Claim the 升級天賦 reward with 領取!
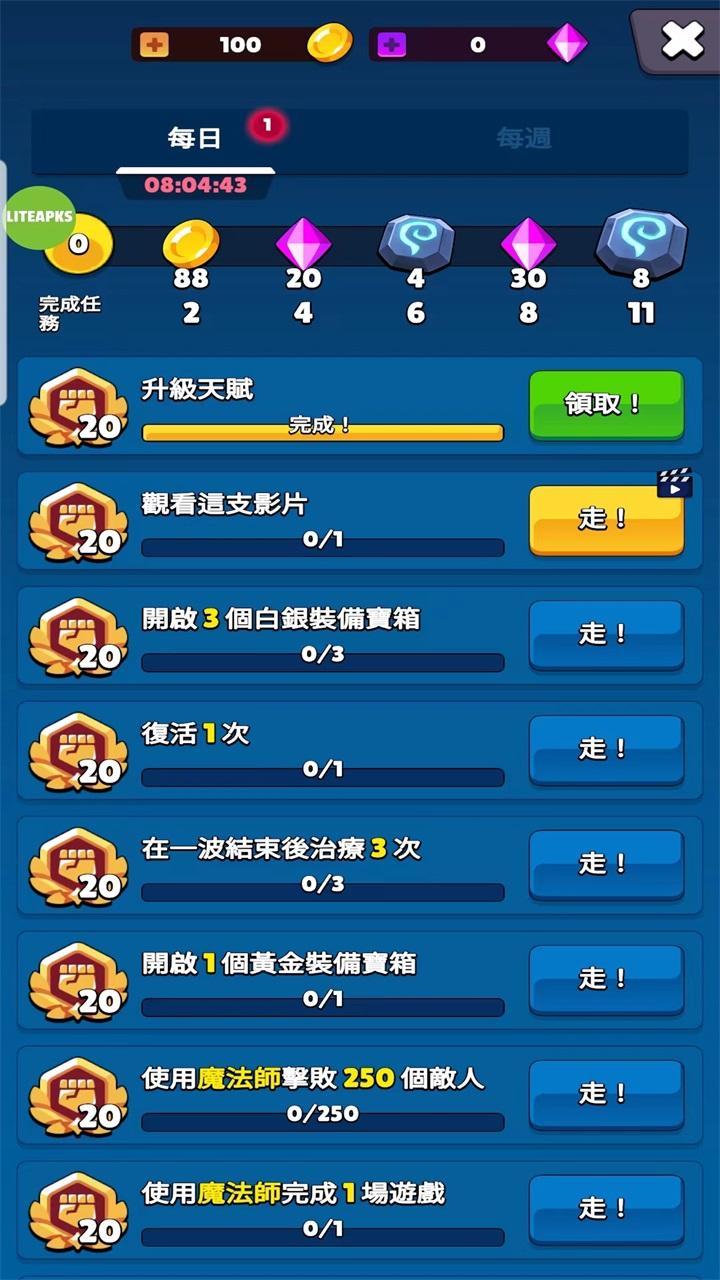Screen dimensions: 720x1280 [606, 405]
